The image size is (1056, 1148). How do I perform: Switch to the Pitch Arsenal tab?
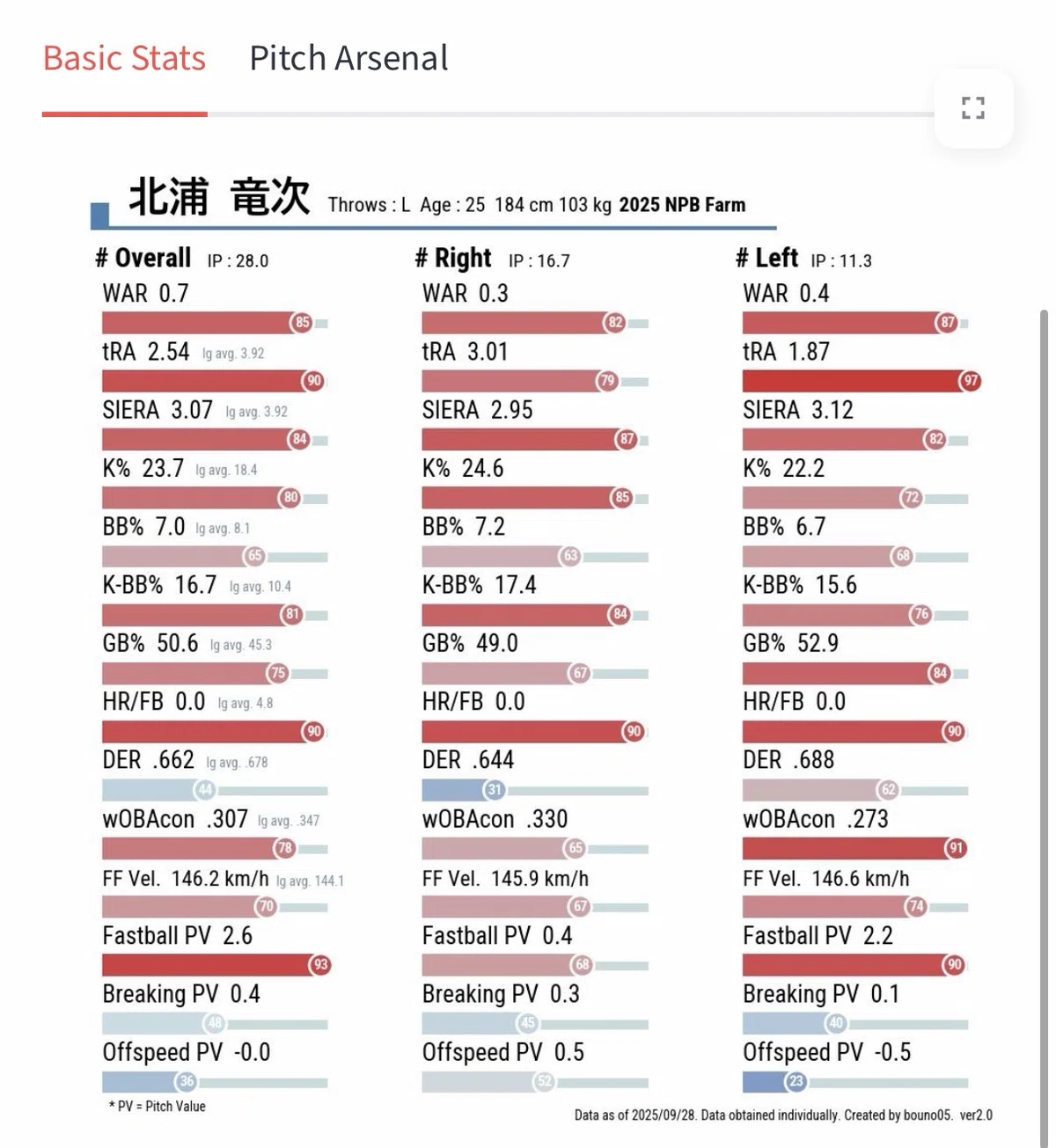(x=348, y=59)
